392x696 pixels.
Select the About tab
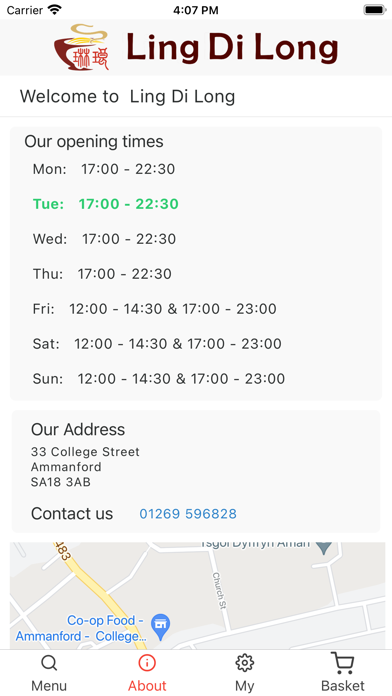click(x=147, y=673)
